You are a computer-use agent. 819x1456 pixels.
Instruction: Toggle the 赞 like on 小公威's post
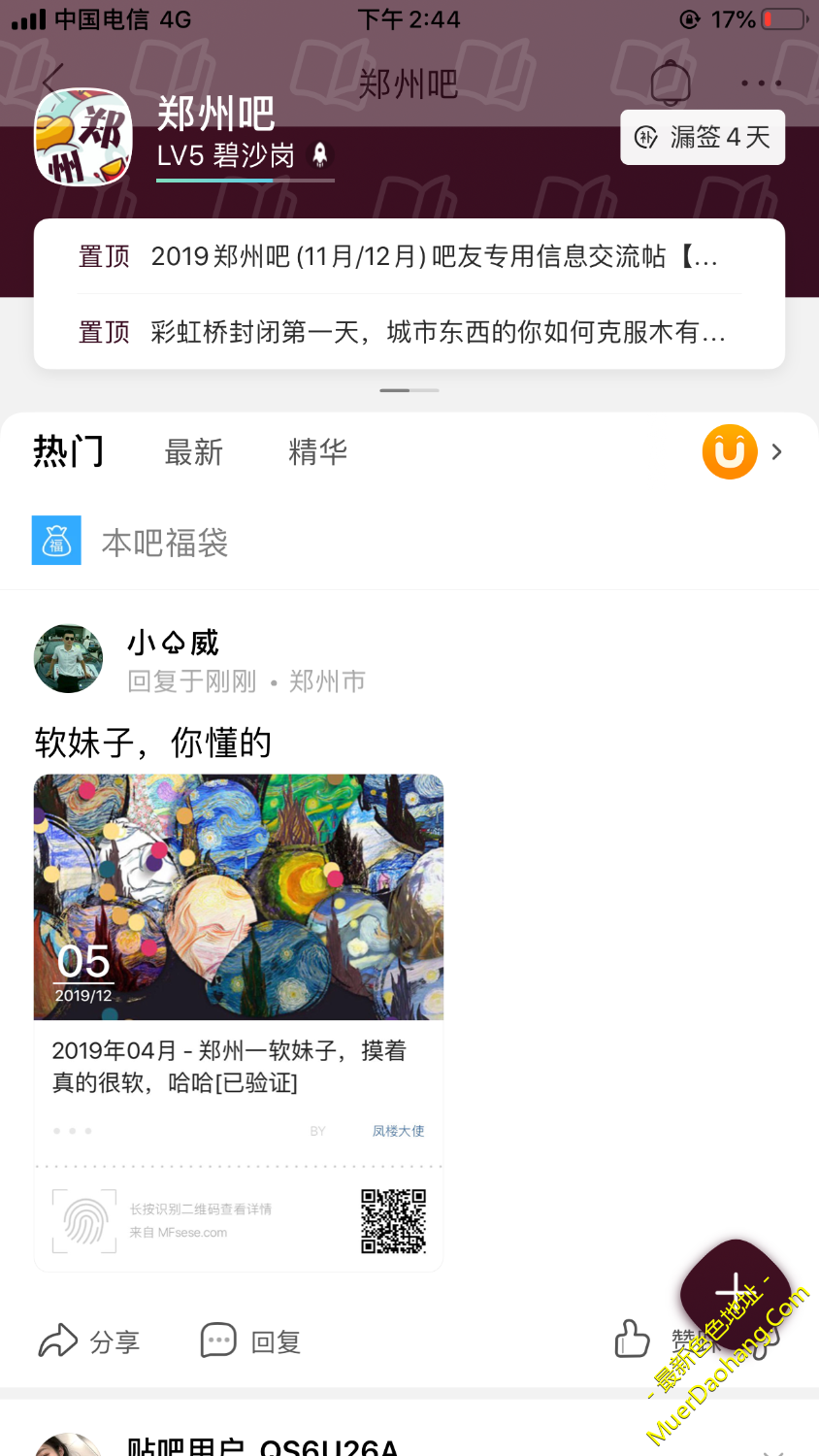632,1338
